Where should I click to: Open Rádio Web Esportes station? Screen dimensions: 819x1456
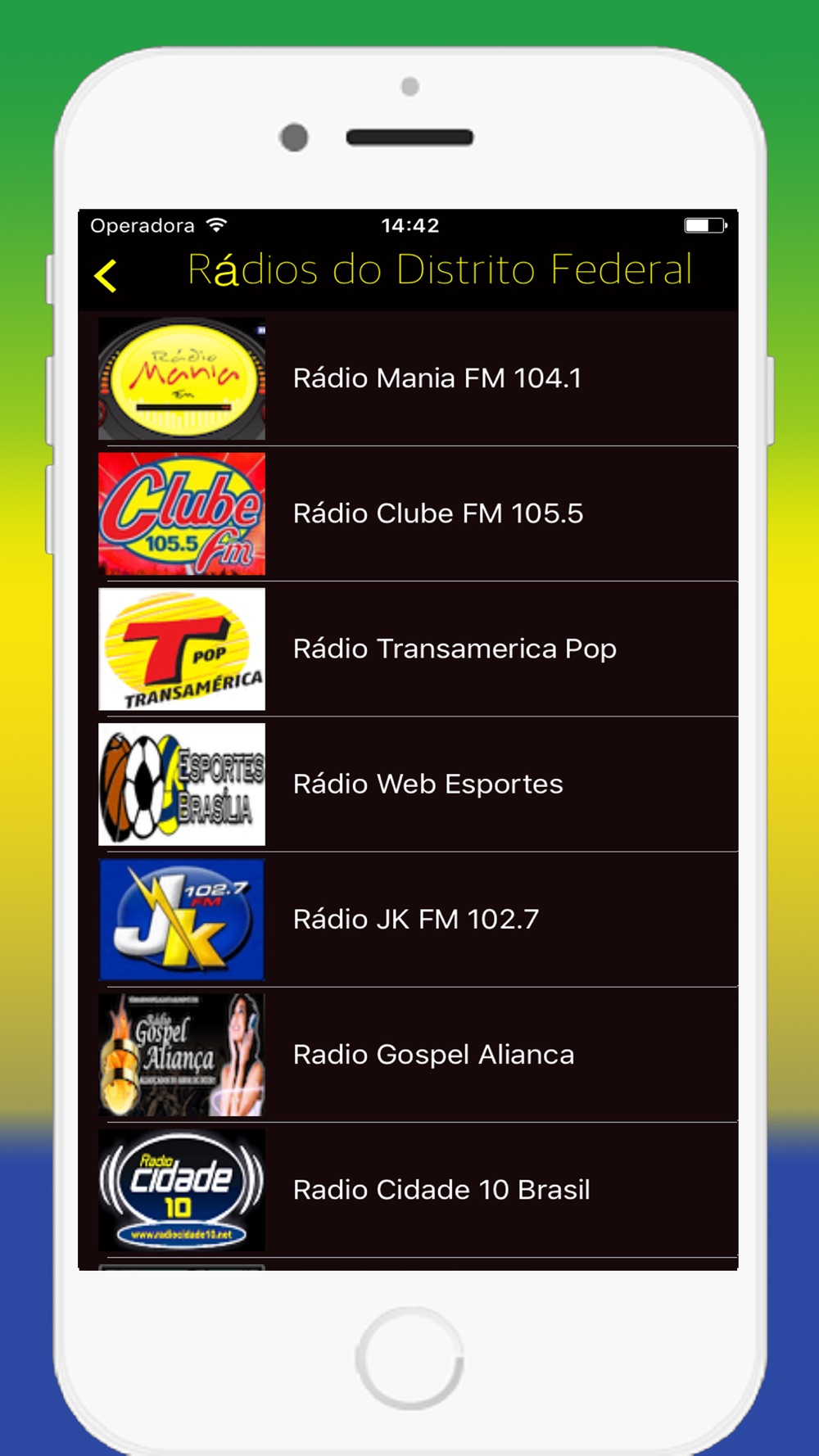point(408,784)
